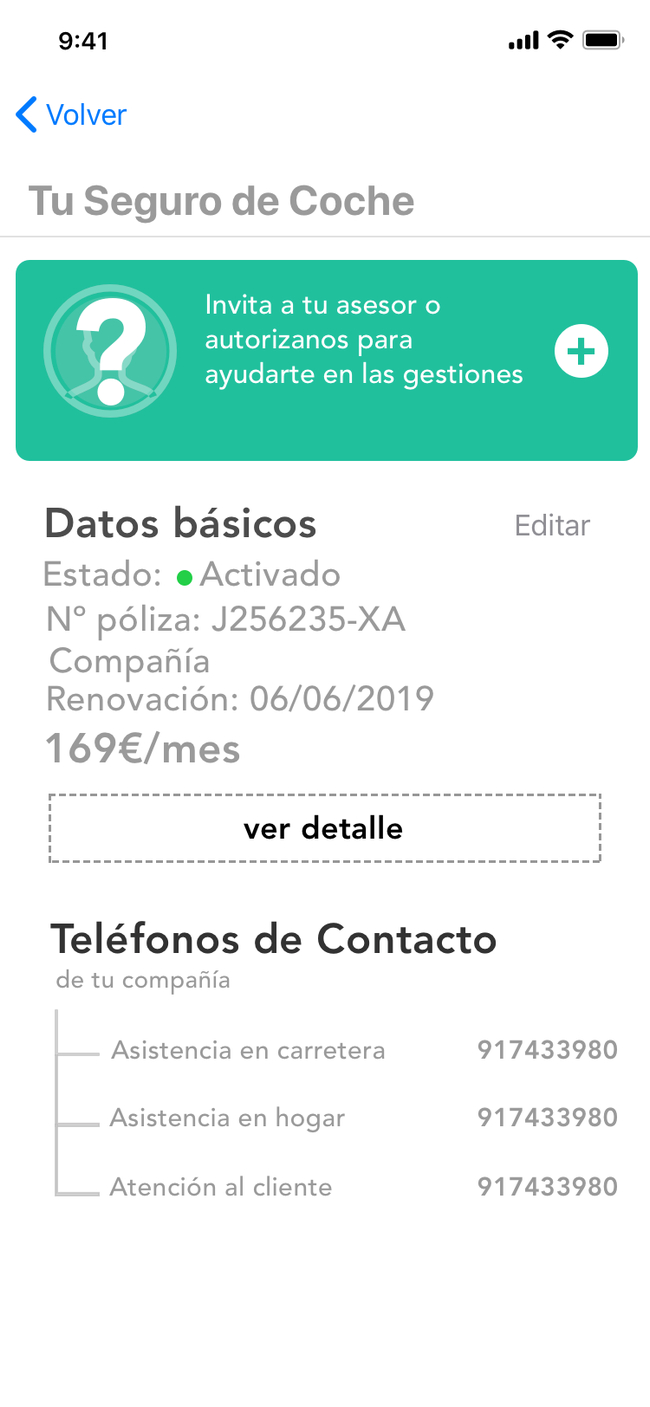Call the Atención al cliente number
This screenshot has height=1407, width=650.
pos(547,1187)
